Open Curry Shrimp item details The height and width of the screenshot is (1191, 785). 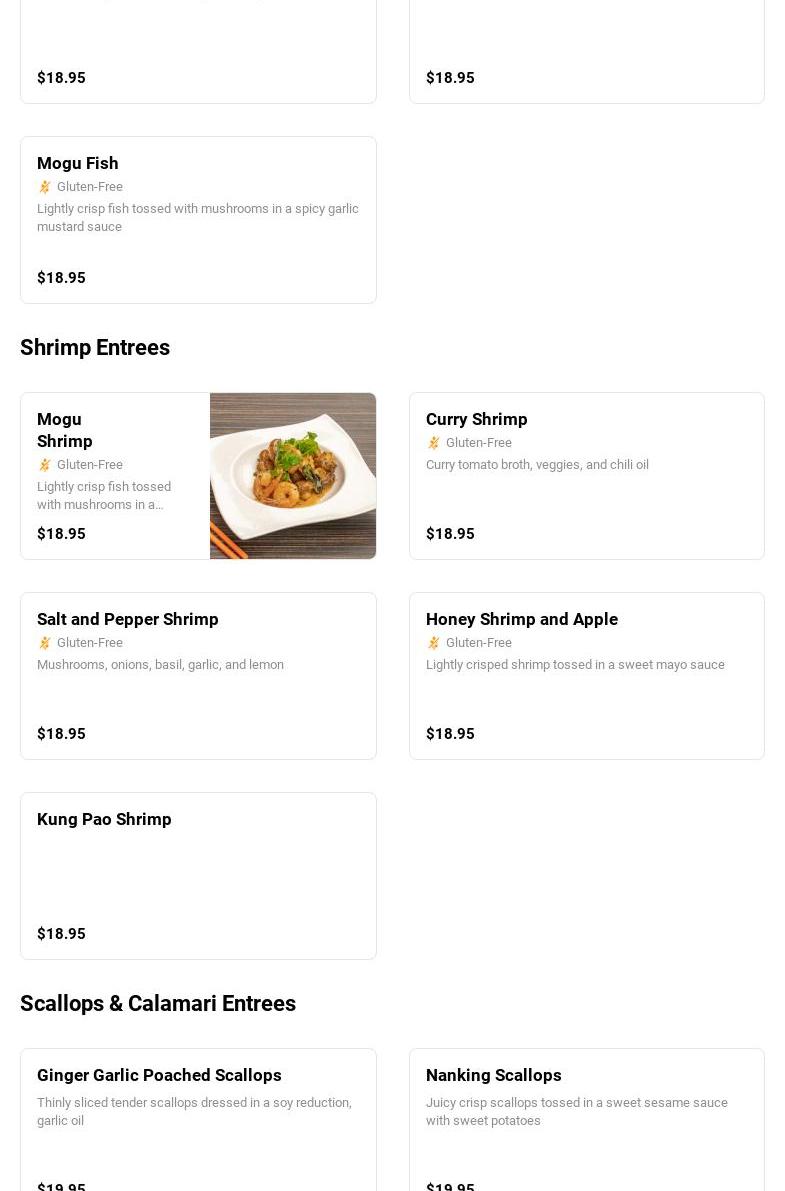[x=586, y=476]
